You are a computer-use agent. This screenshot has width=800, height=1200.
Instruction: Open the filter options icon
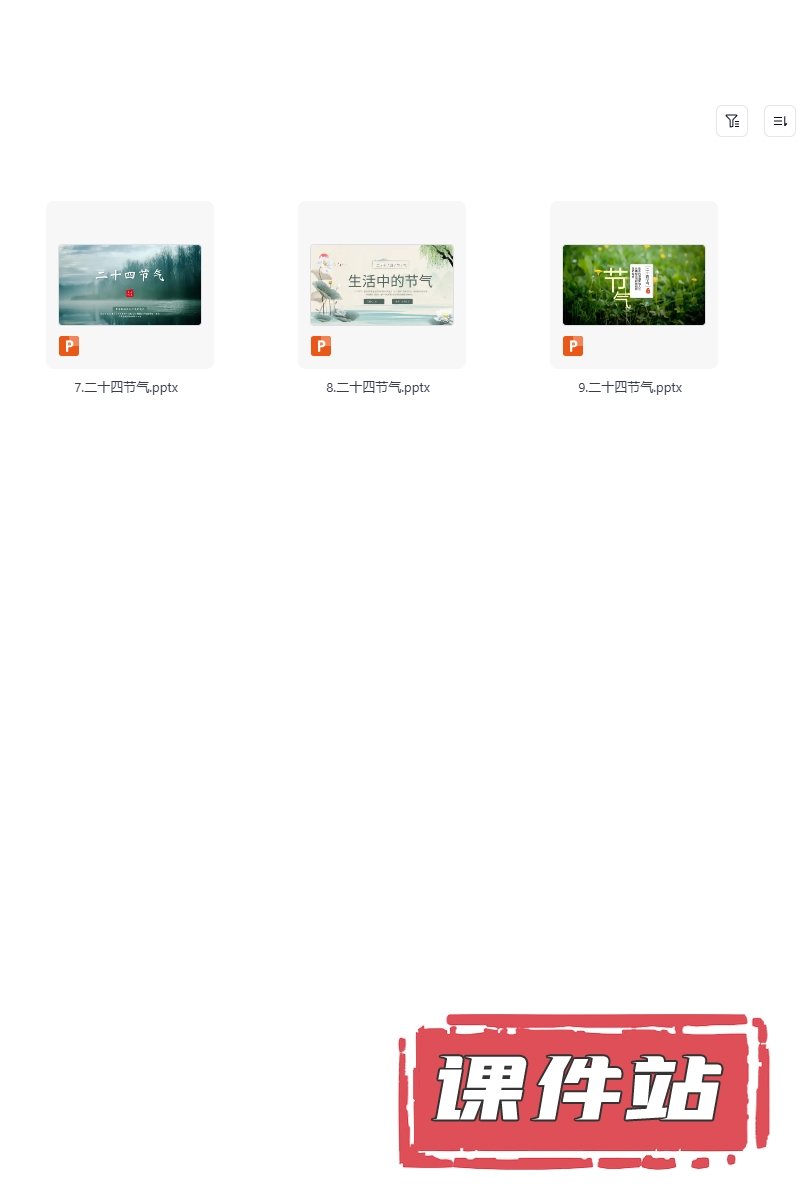732,121
